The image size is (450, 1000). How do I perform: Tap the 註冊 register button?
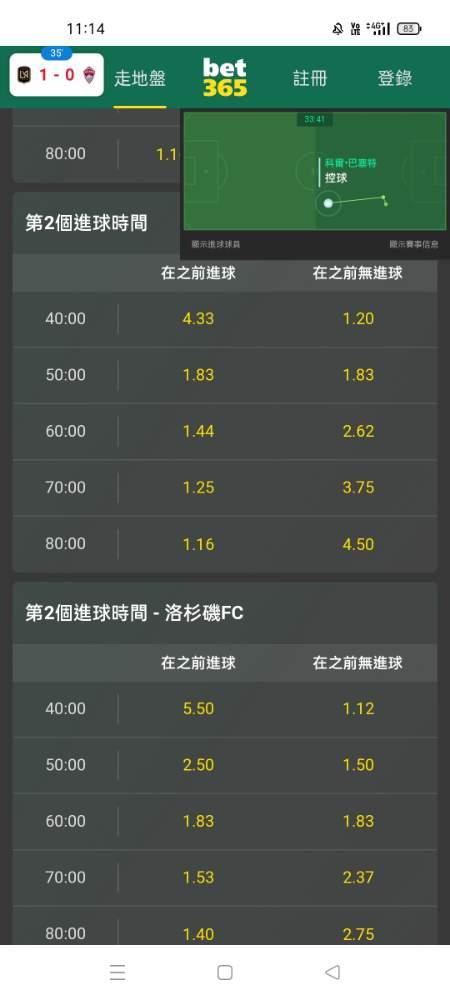pyautogui.click(x=310, y=78)
